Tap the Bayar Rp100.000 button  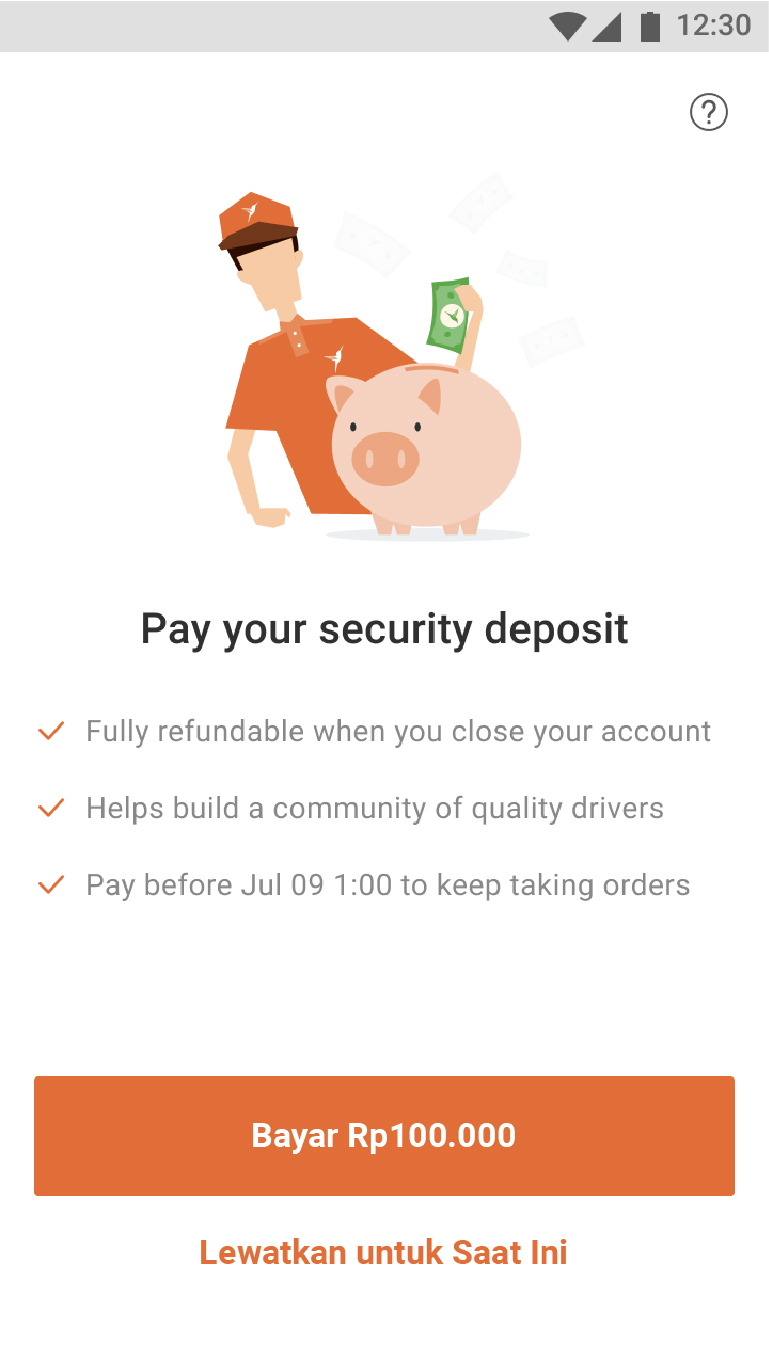384,1136
